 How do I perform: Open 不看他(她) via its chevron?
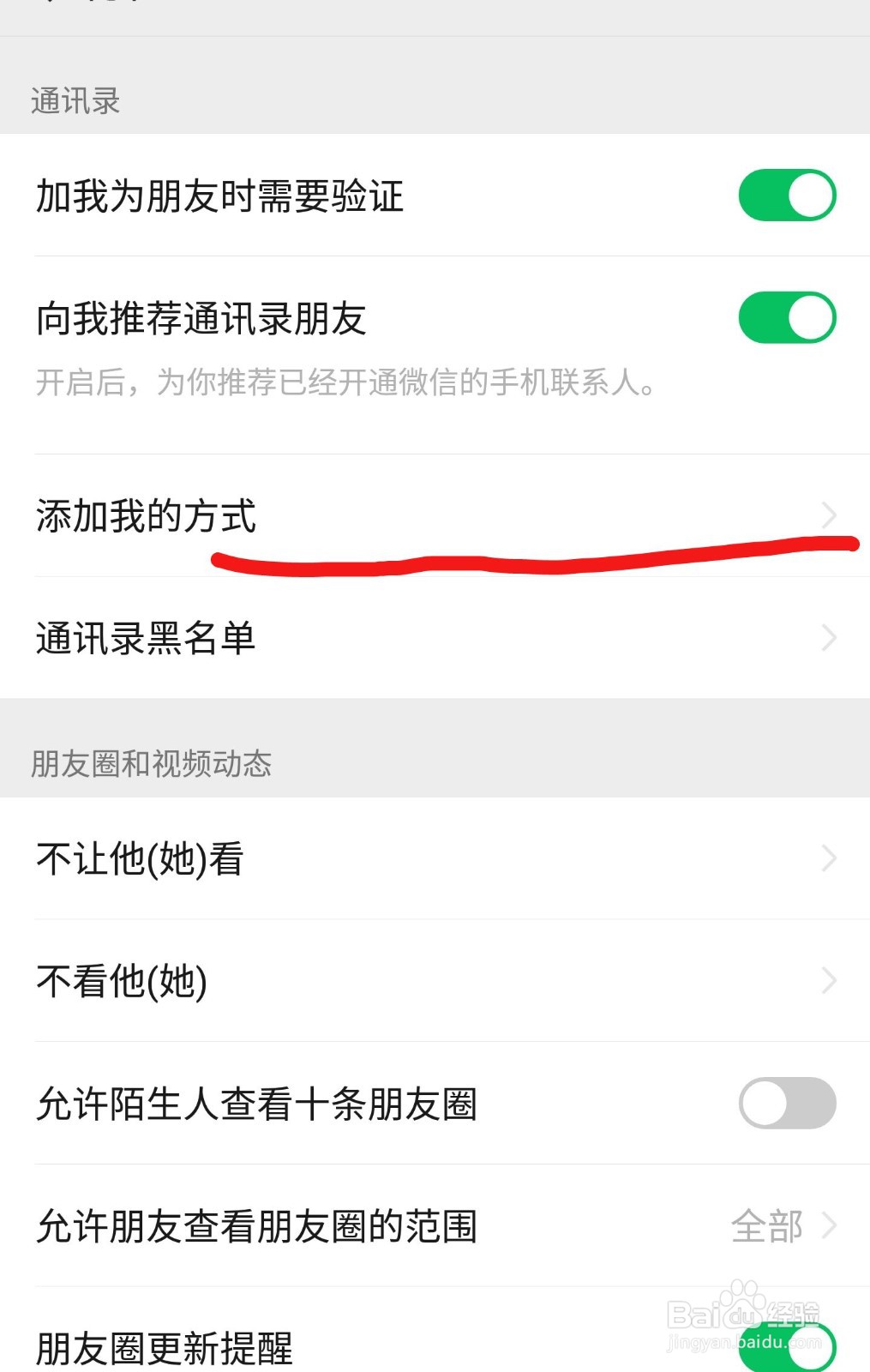point(828,980)
